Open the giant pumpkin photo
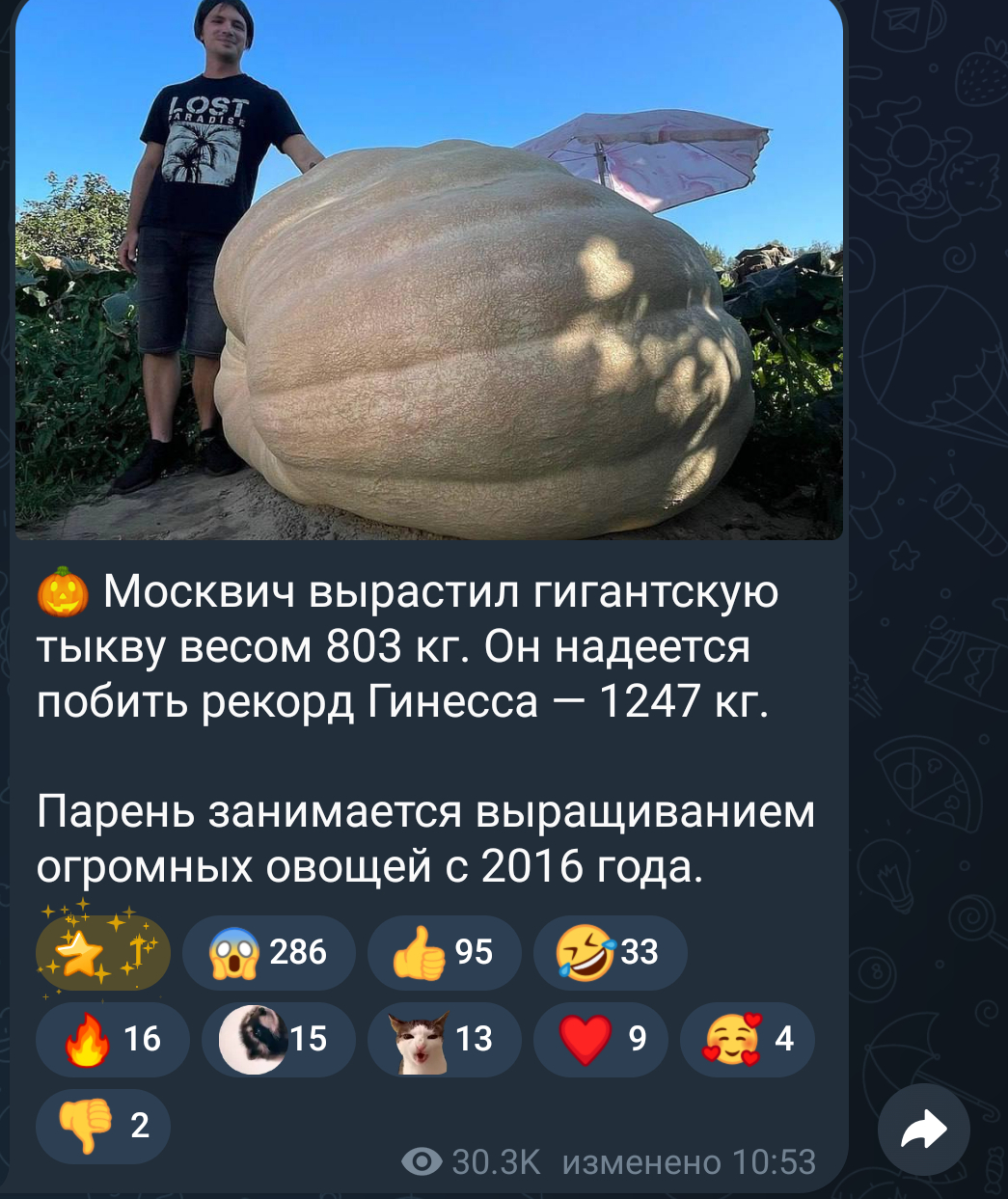This screenshot has height=1199, width=1008. (429, 270)
